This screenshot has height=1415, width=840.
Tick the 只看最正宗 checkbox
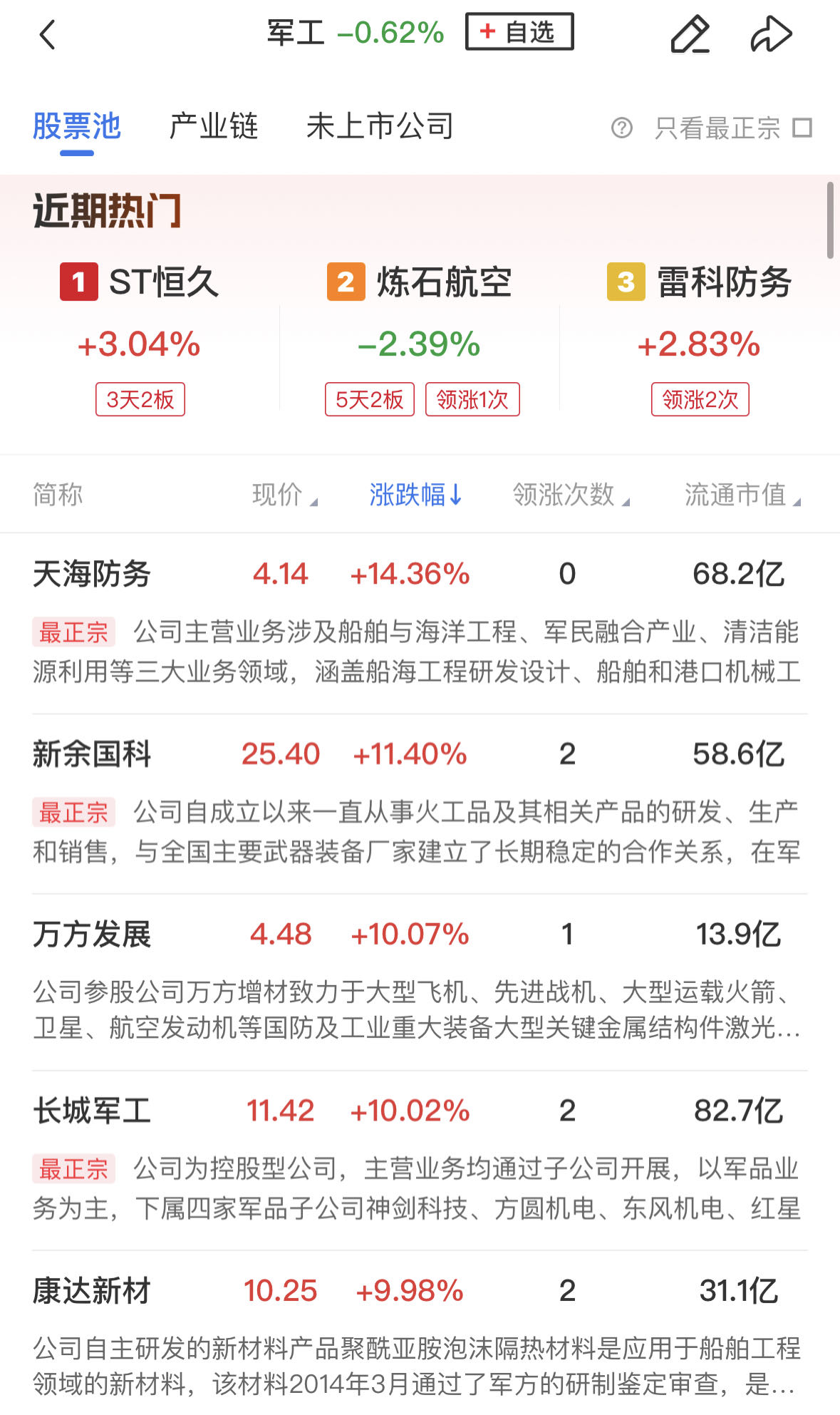803,128
